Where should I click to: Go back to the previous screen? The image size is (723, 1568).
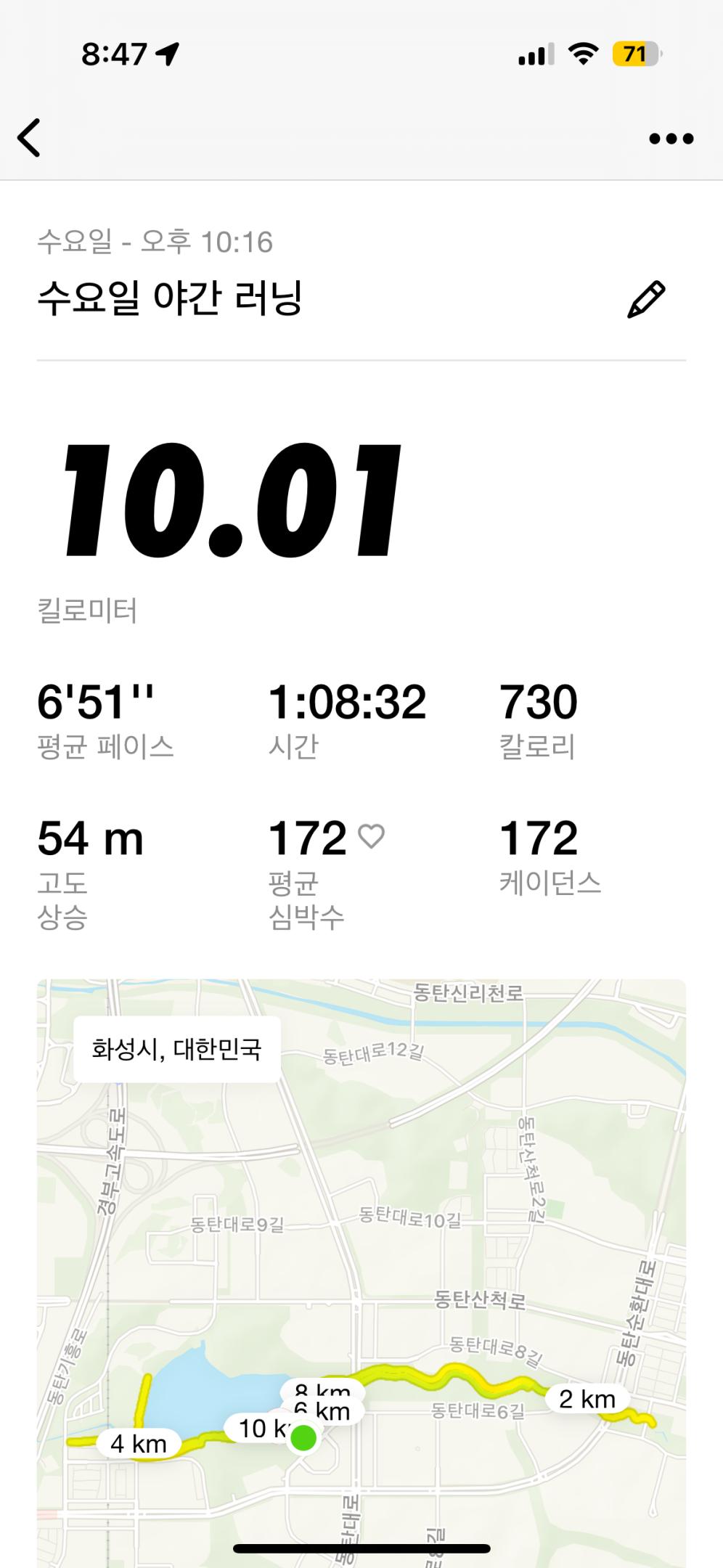click(29, 138)
